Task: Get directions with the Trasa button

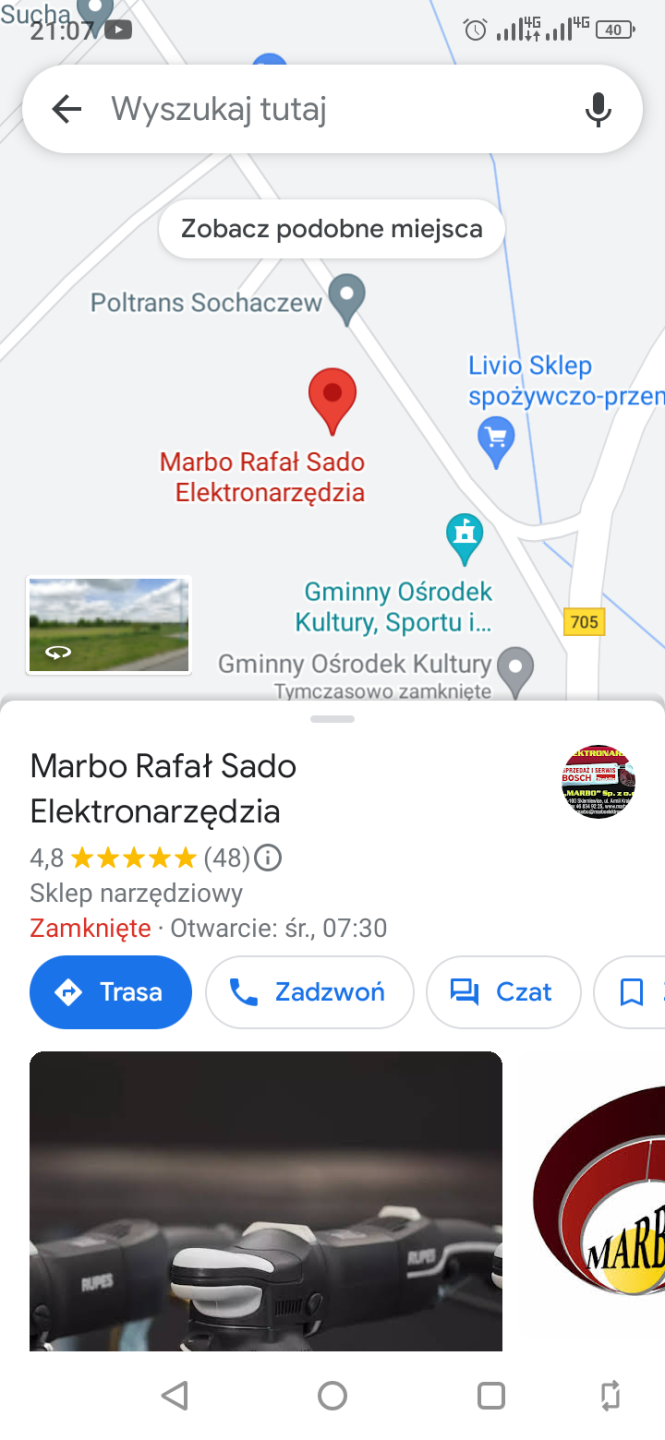Action: pos(111,992)
